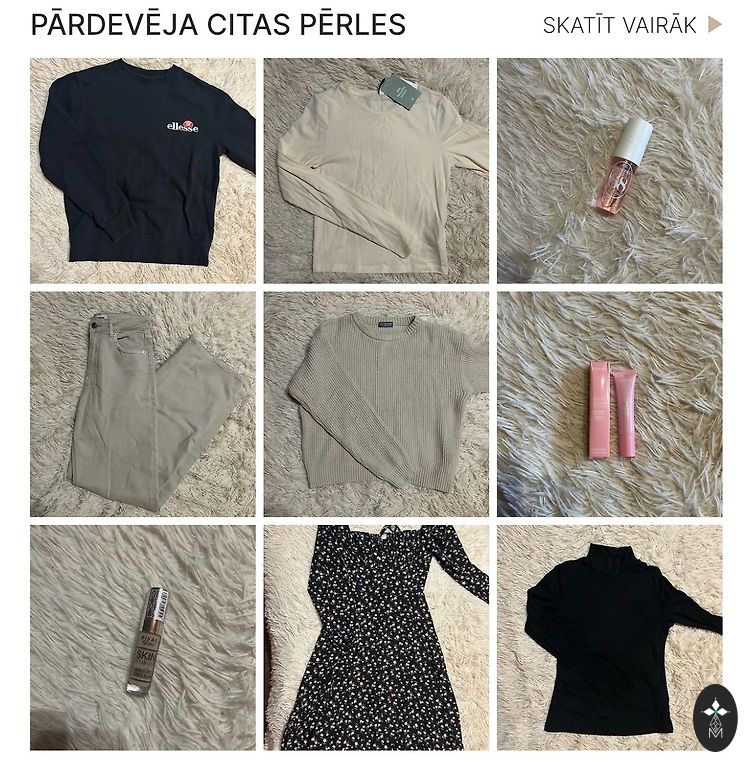Select the beige trousers listing
The image size is (754, 768).
click(x=142, y=404)
